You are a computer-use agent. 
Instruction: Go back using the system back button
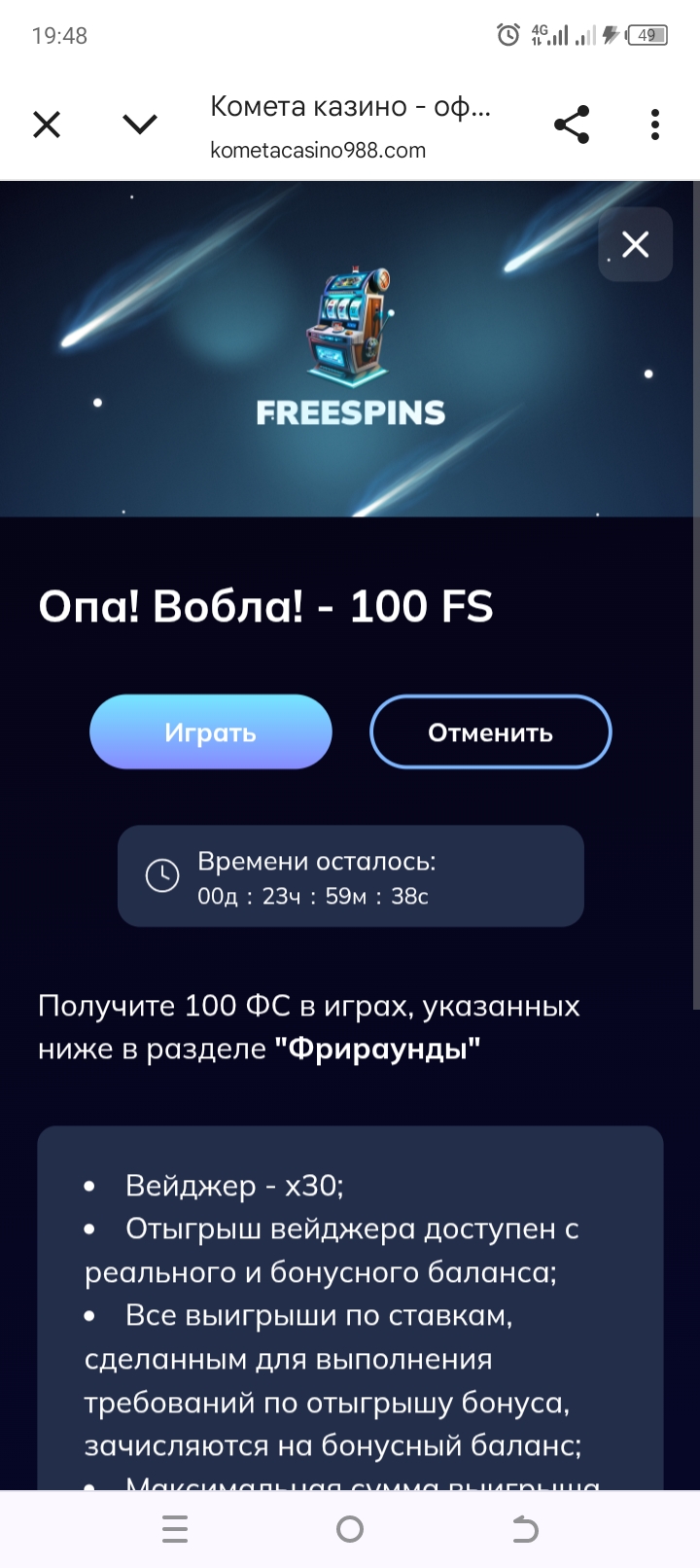point(525,1530)
